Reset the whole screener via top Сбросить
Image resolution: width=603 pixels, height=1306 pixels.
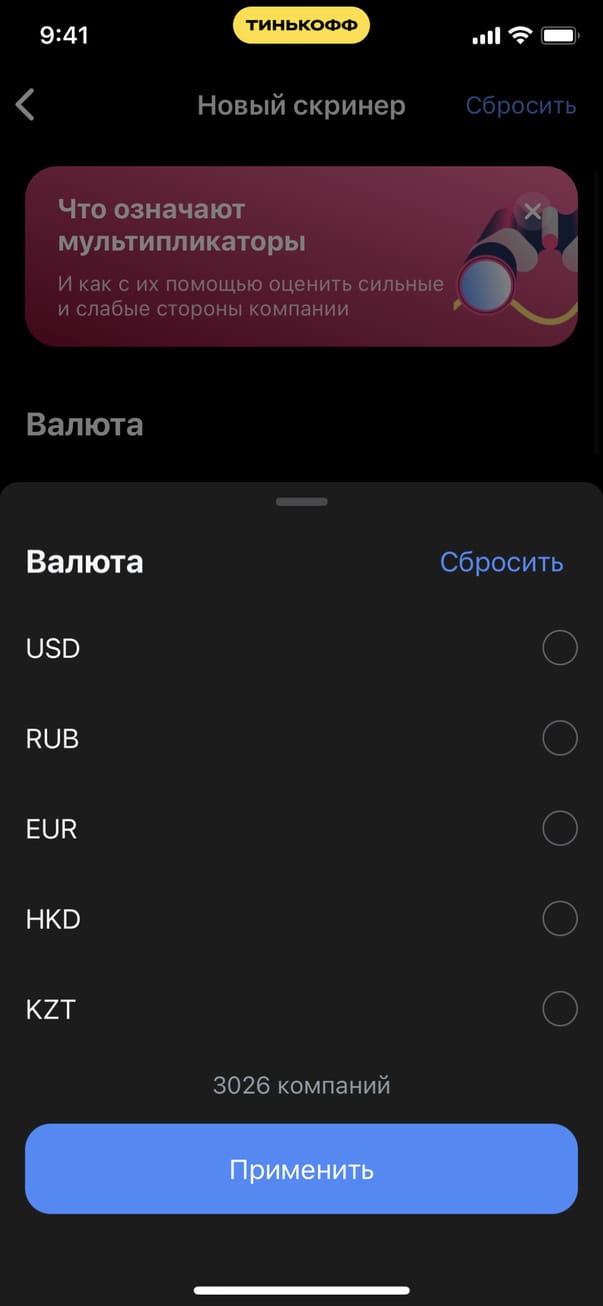pos(520,105)
